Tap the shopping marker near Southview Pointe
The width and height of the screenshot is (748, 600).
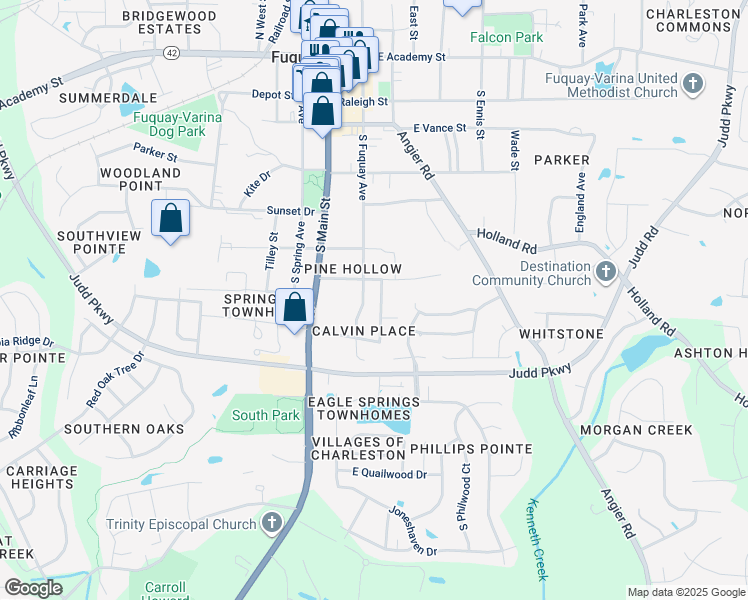tap(170, 219)
